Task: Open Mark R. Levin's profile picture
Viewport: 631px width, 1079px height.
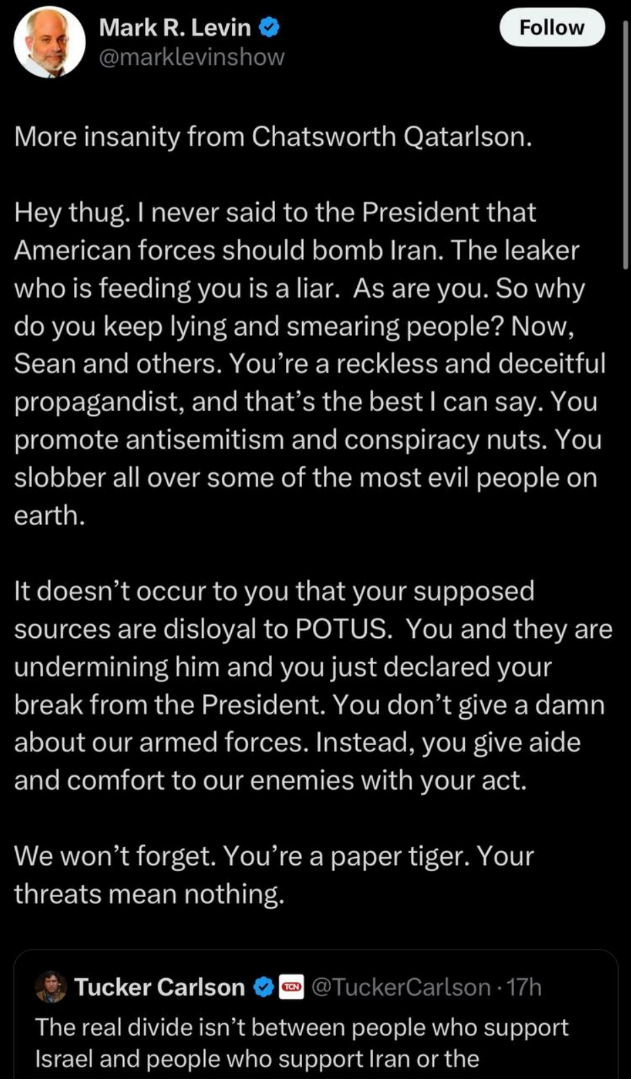Action: point(50,43)
